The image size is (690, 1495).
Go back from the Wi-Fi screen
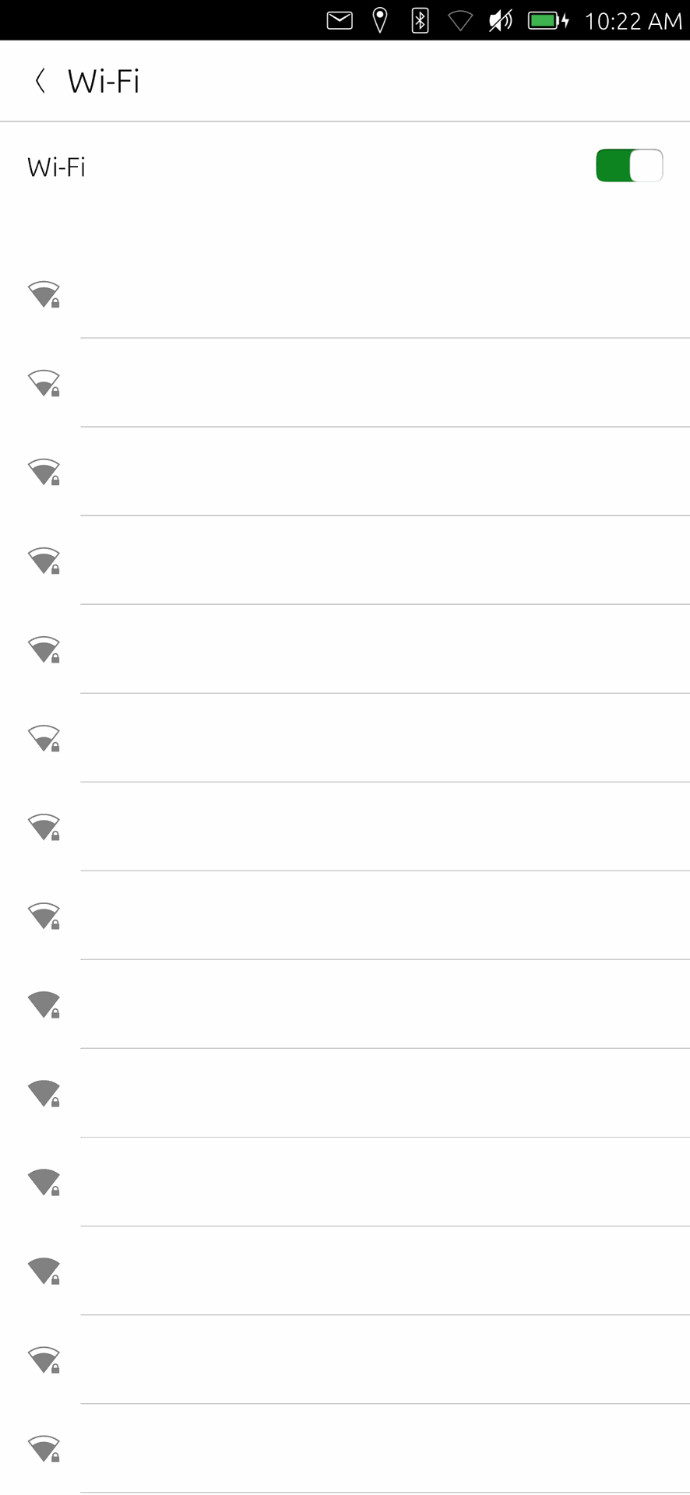(40, 81)
